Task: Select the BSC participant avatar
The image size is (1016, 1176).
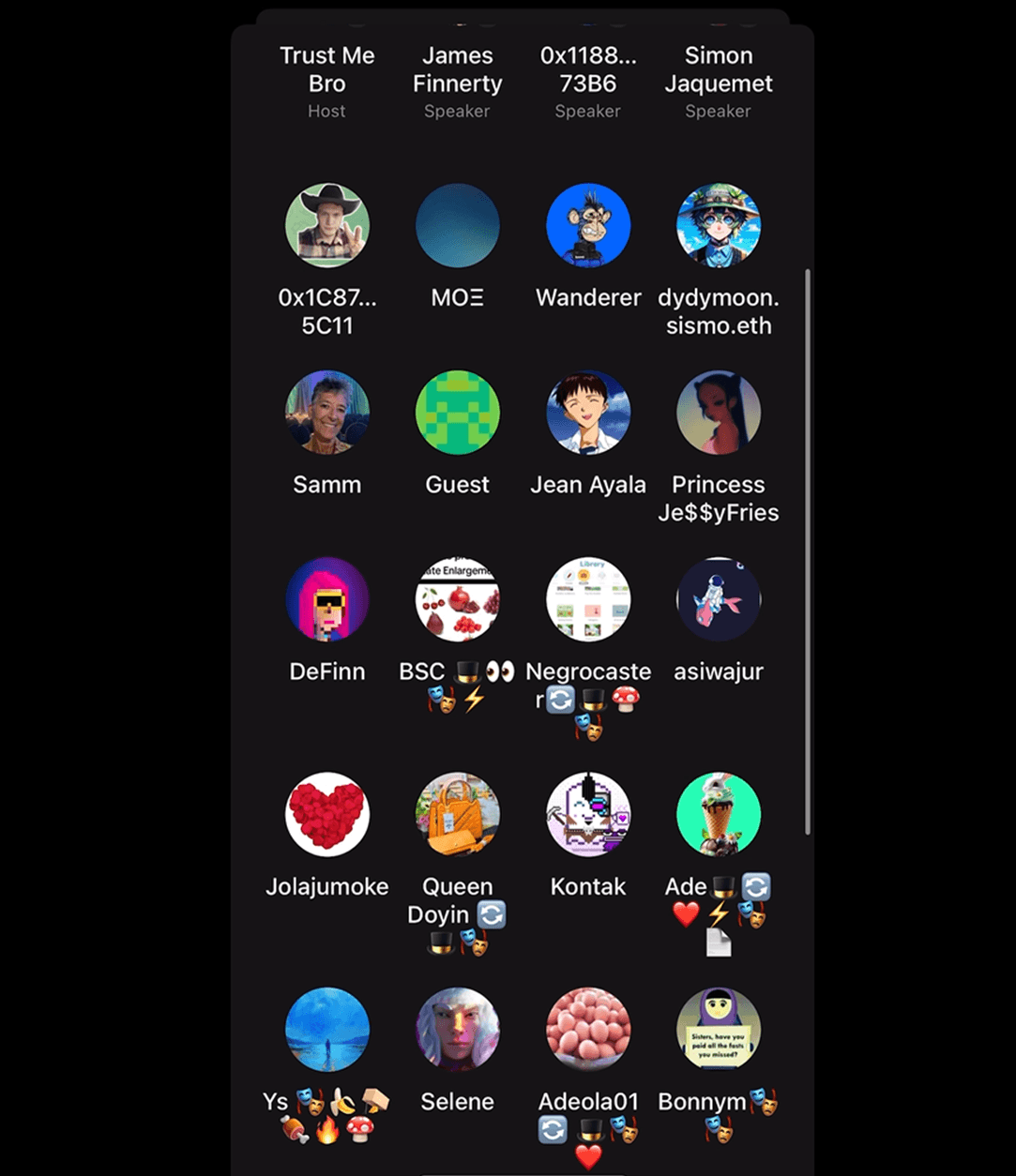Action: click(x=458, y=599)
